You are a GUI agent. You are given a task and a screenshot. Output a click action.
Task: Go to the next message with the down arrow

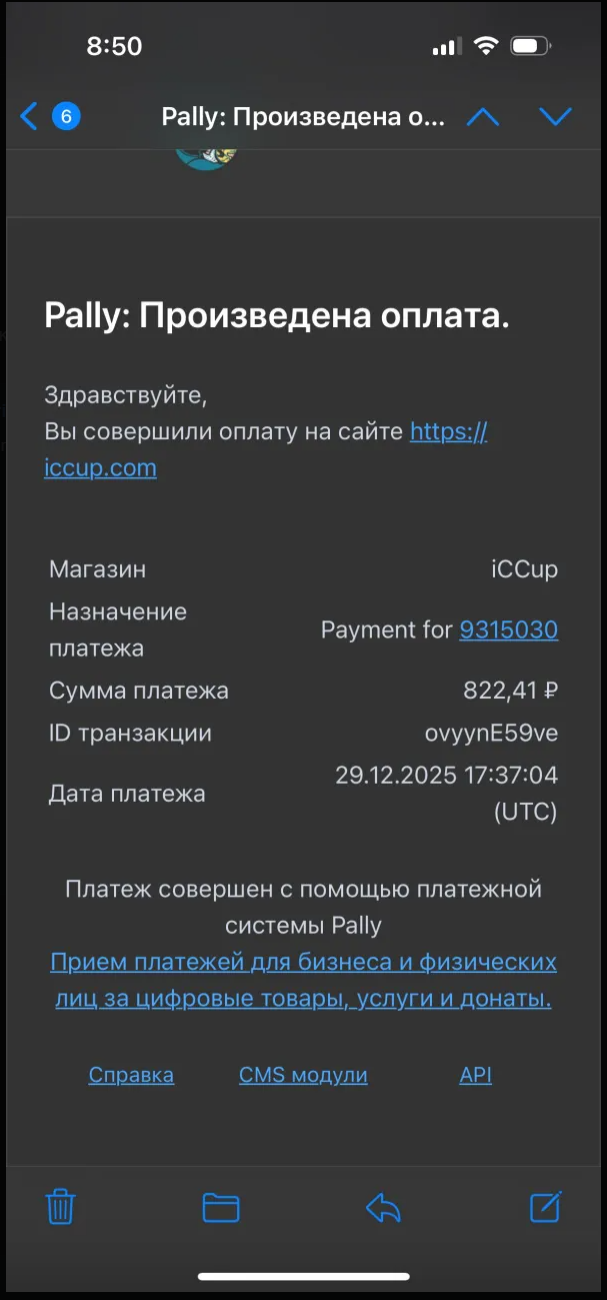click(555, 117)
